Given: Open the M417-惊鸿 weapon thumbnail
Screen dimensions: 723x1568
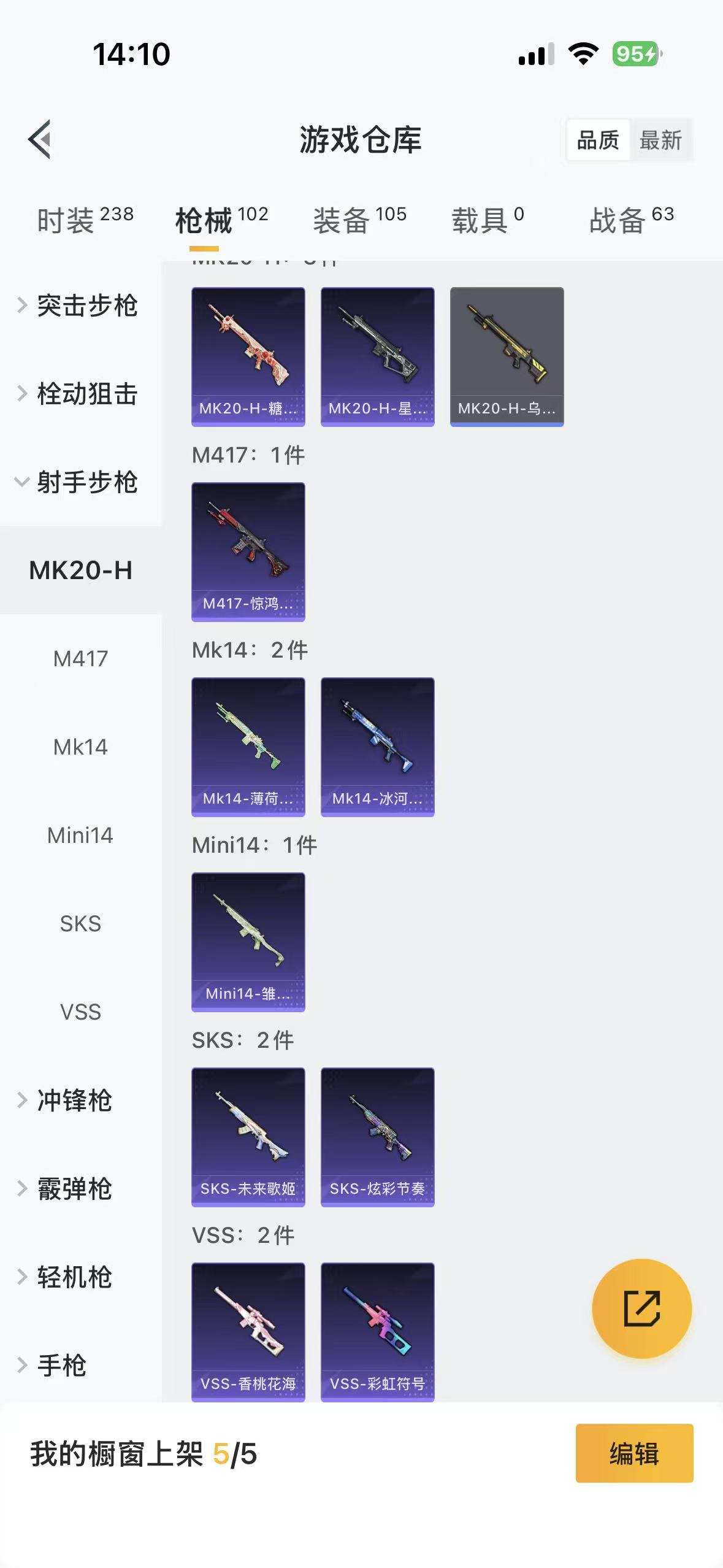Looking at the screenshot, I should pos(248,550).
